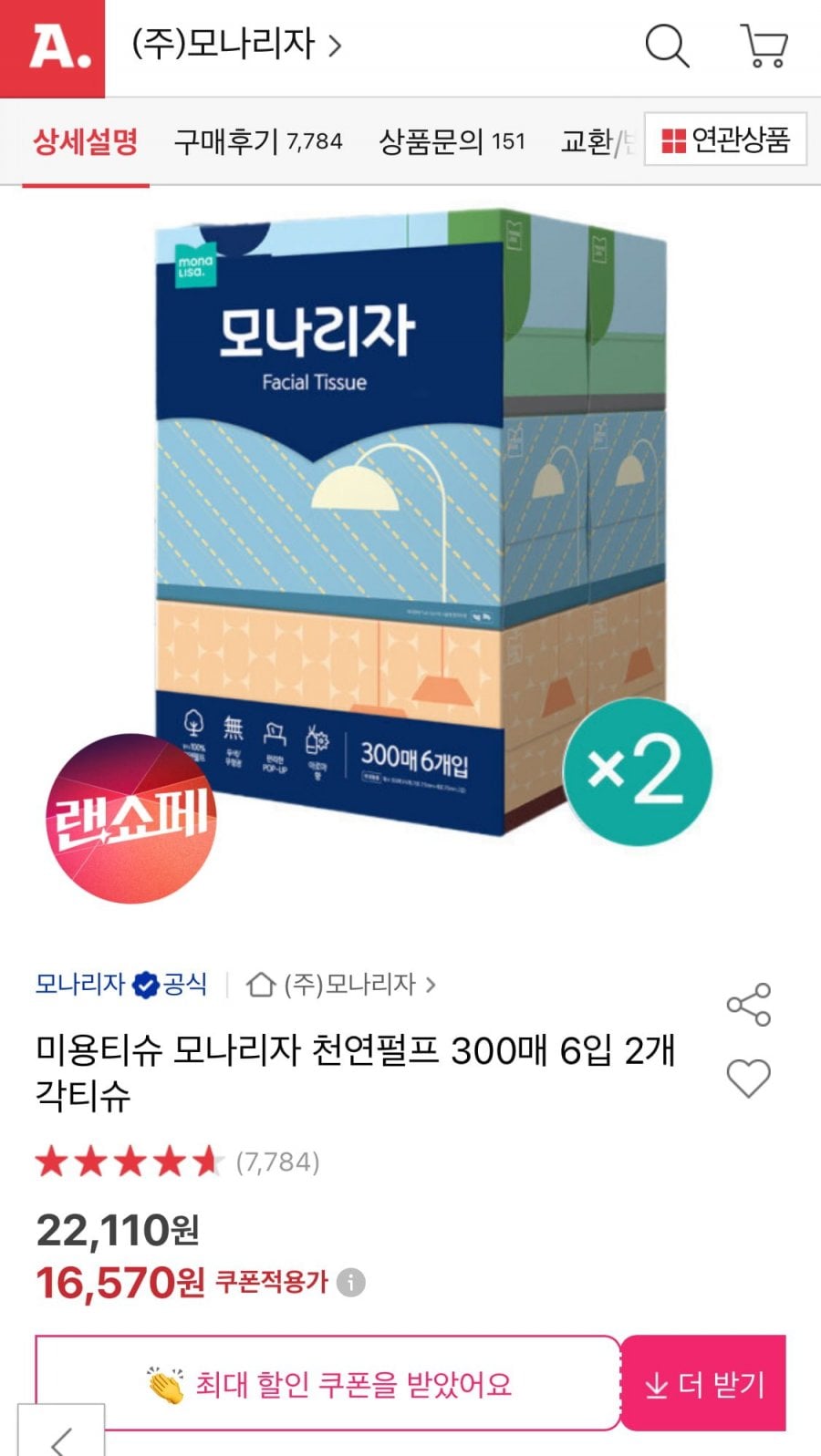Share this product
The image size is (821, 1456).
pos(748,1005)
